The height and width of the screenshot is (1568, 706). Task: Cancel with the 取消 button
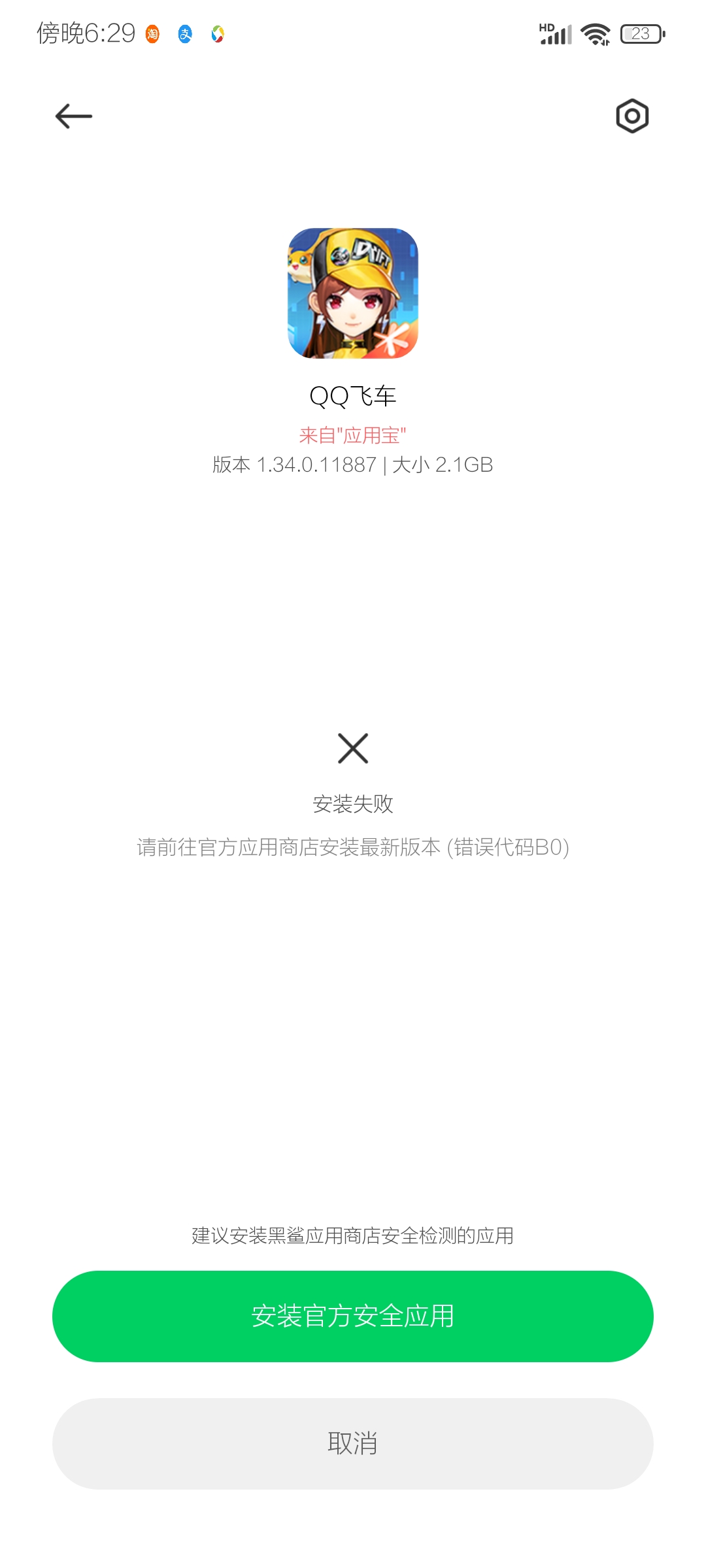pyautogui.click(x=353, y=1443)
